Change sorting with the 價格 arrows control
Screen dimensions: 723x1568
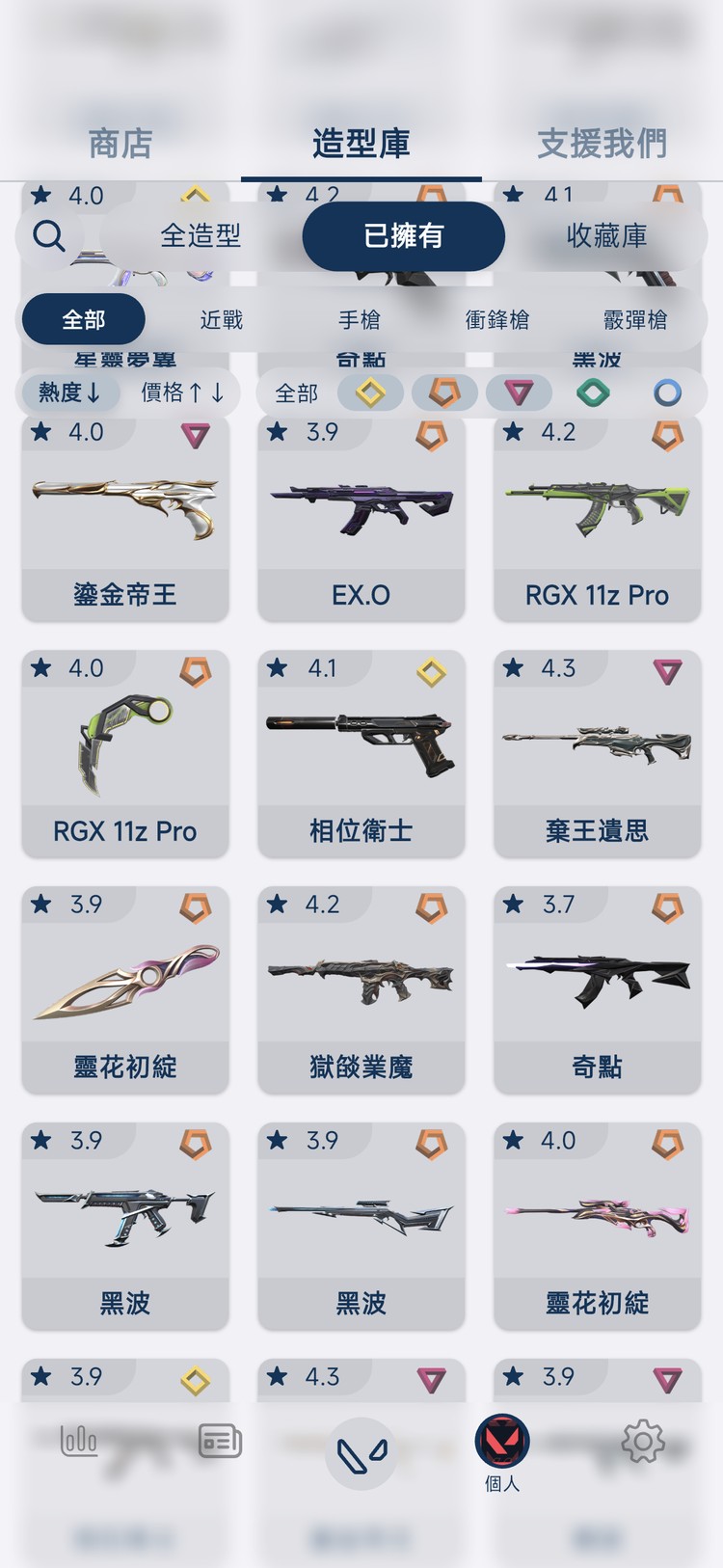181,392
